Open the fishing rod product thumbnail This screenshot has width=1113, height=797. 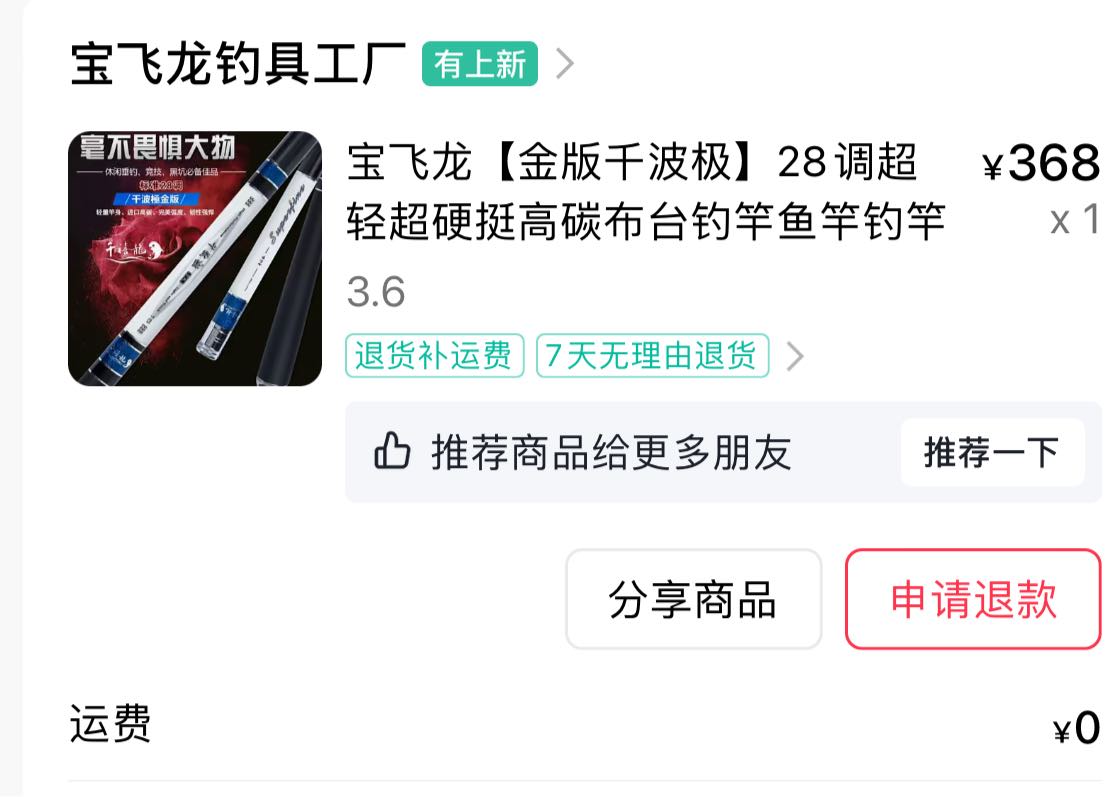tap(195, 258)
